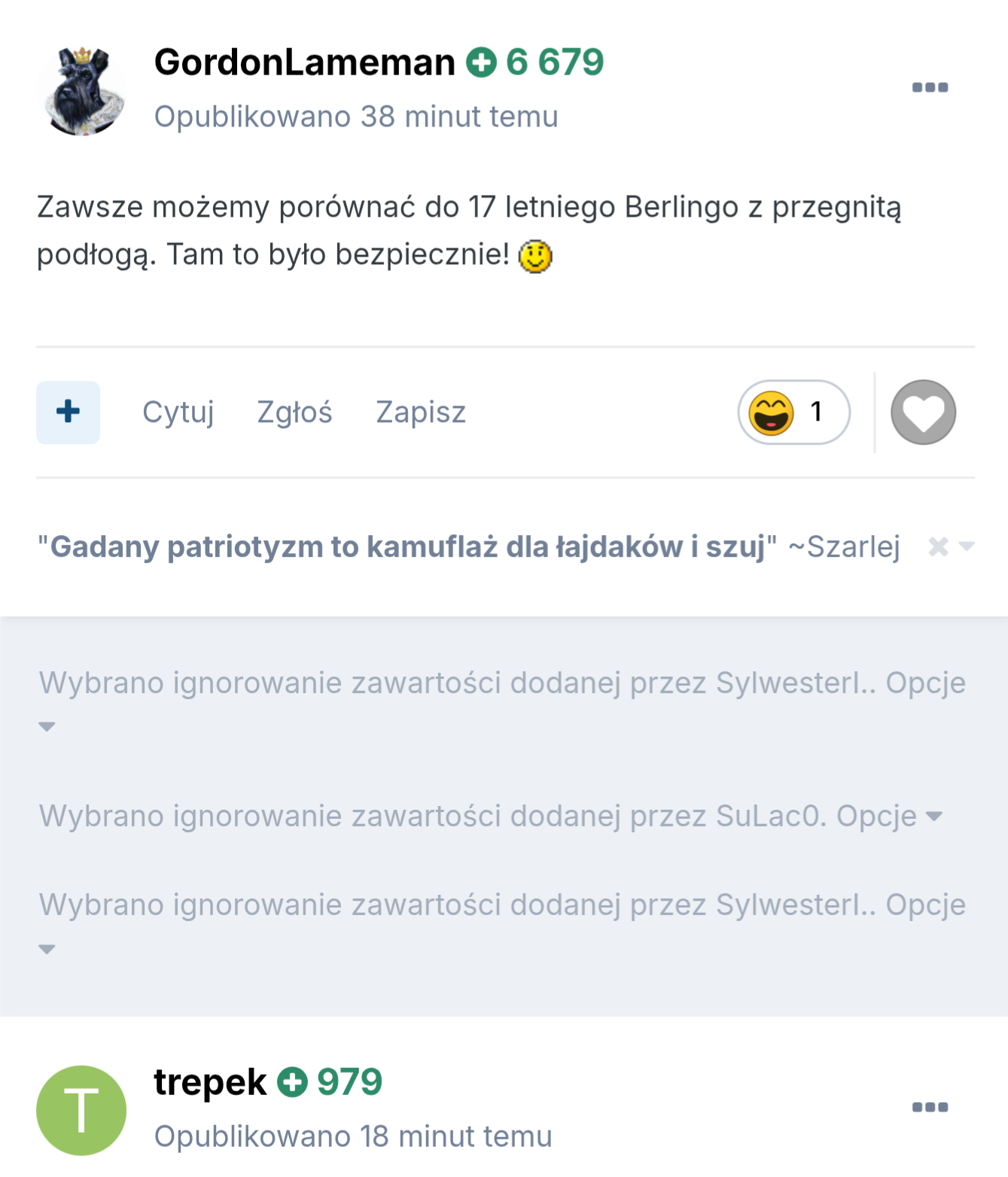Viewport: 1008px width, 1177px height.
Task: Open trepek's profile avatar
Action: (x=81, y=1110)
